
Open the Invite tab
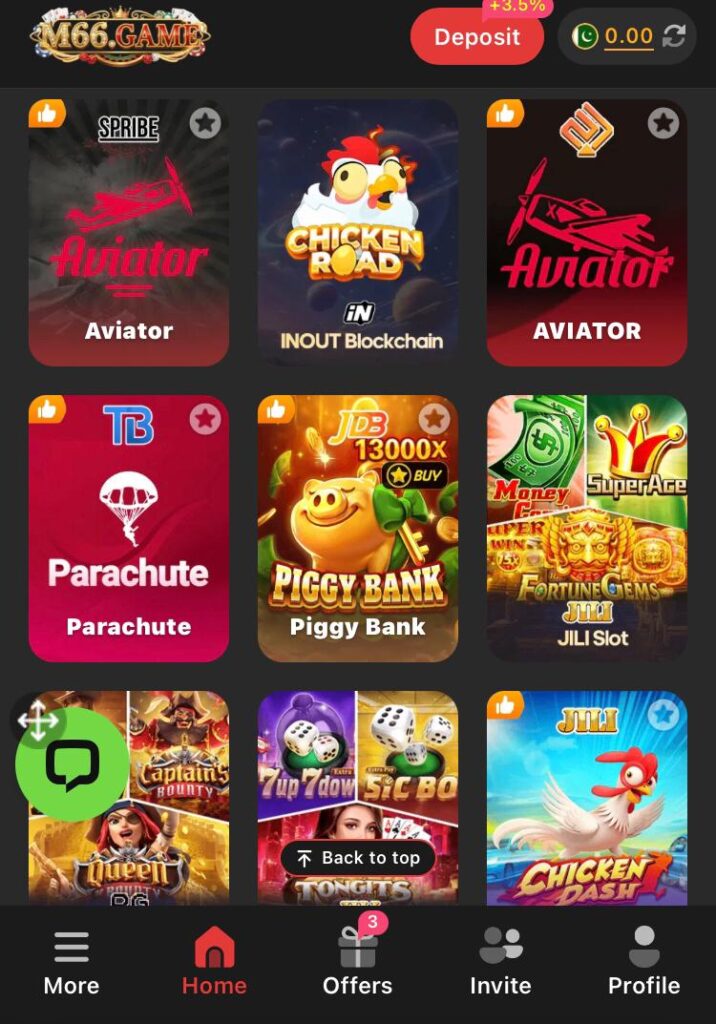pos(500,962)
